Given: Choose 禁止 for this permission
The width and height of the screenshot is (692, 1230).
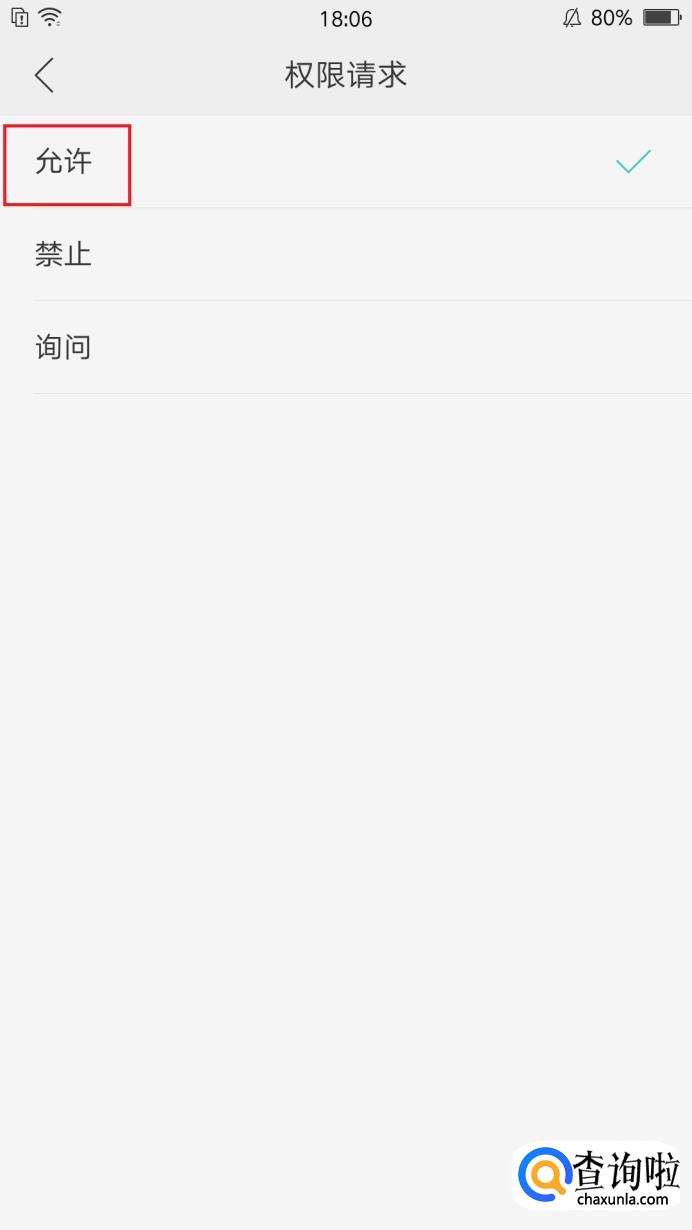Looking at the screenshot, I should 64,255.
